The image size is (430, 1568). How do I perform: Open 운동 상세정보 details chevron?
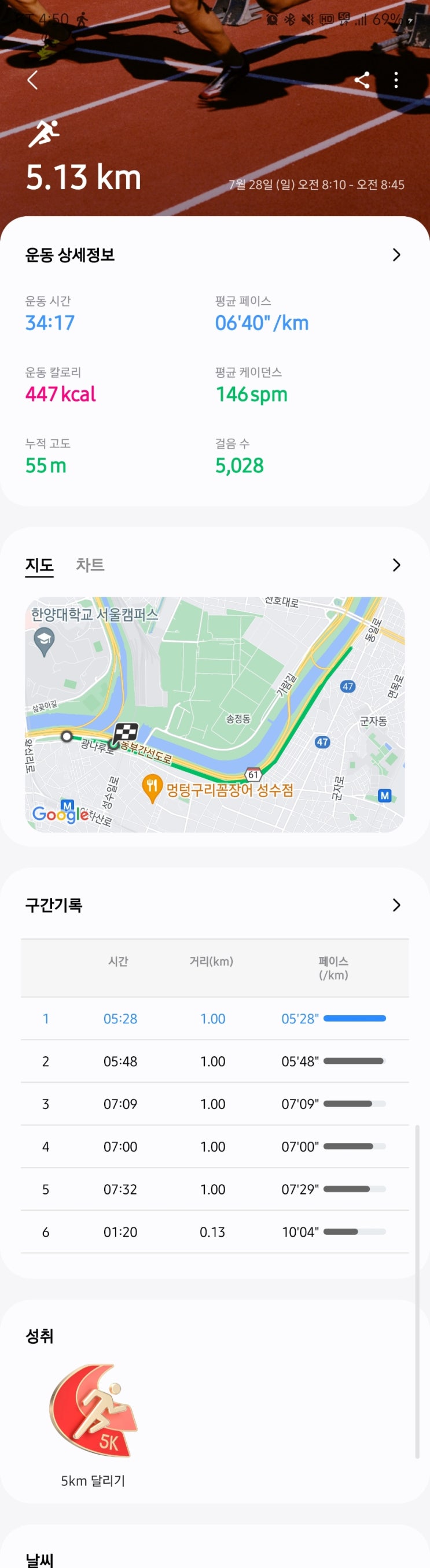tap(396, 254)
